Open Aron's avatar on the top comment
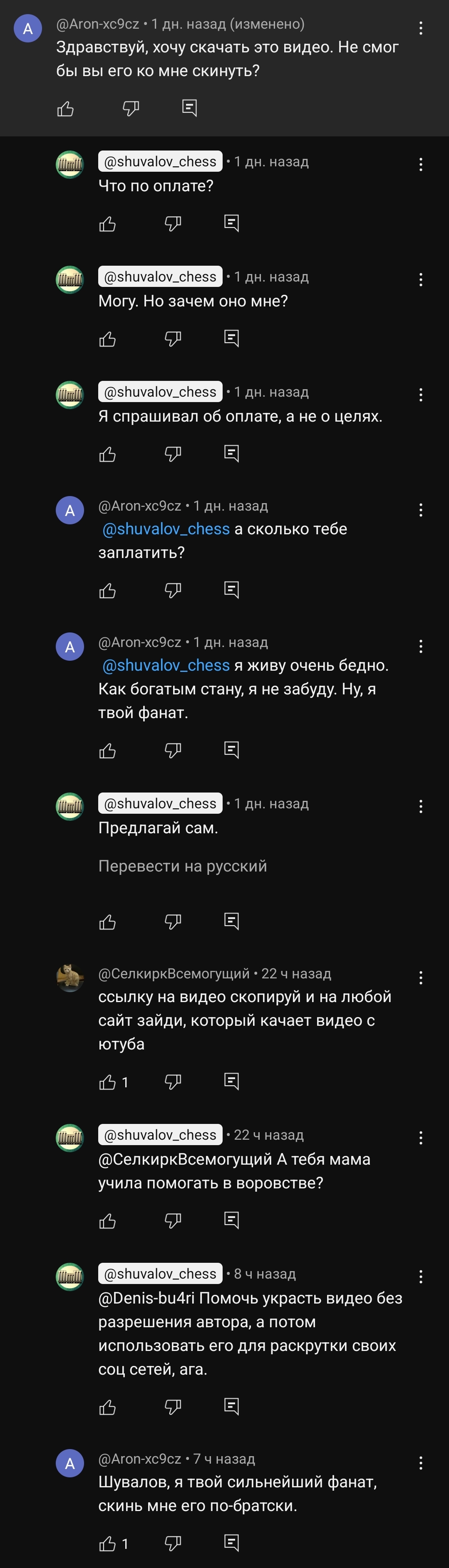 tap(27, 28)
